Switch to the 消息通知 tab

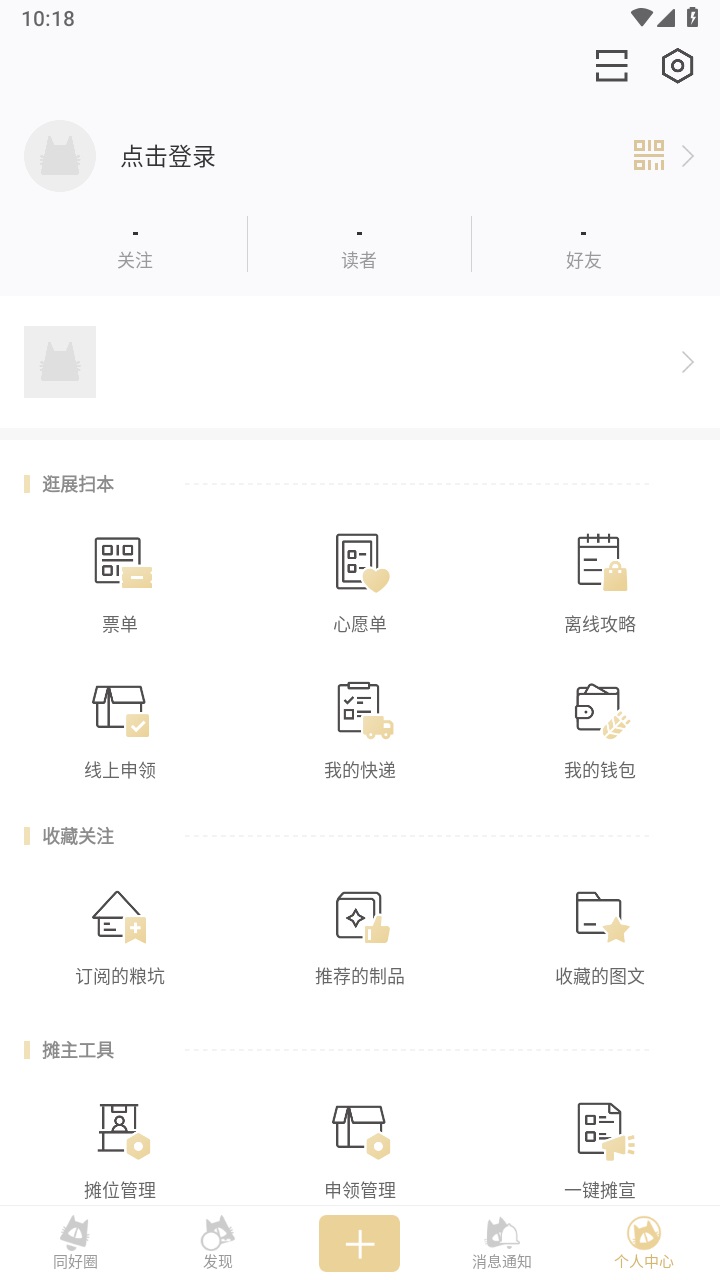[502, 1243]
